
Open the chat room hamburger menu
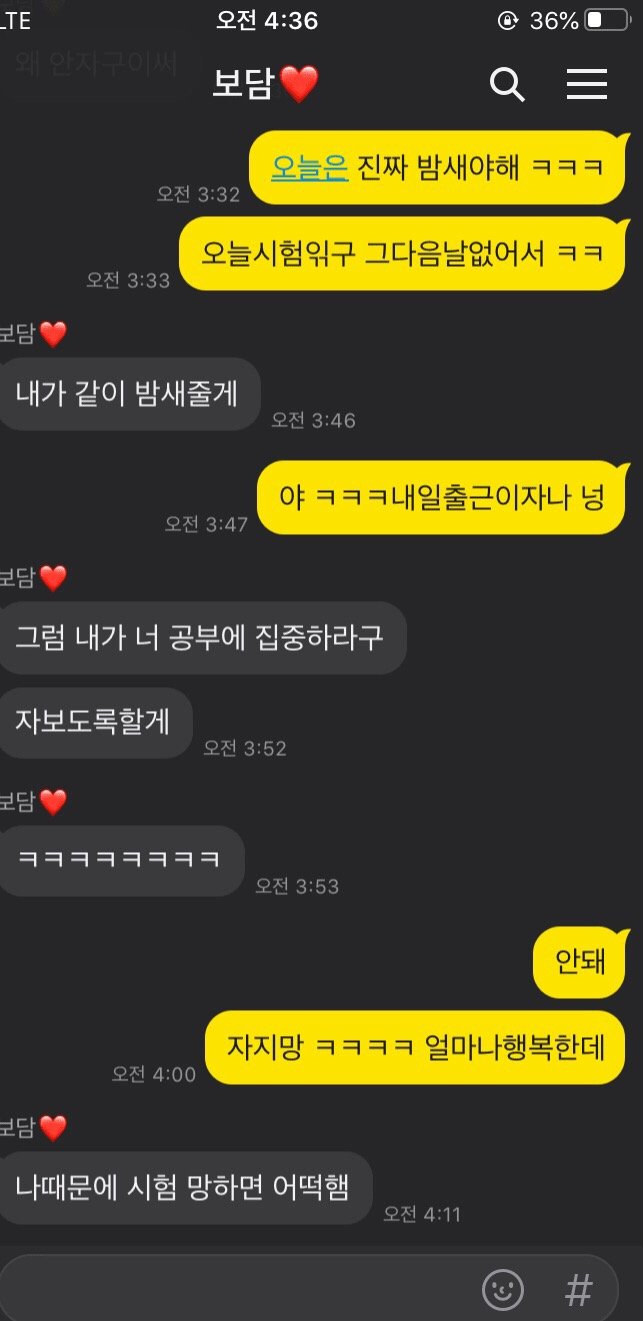[587, 85]
